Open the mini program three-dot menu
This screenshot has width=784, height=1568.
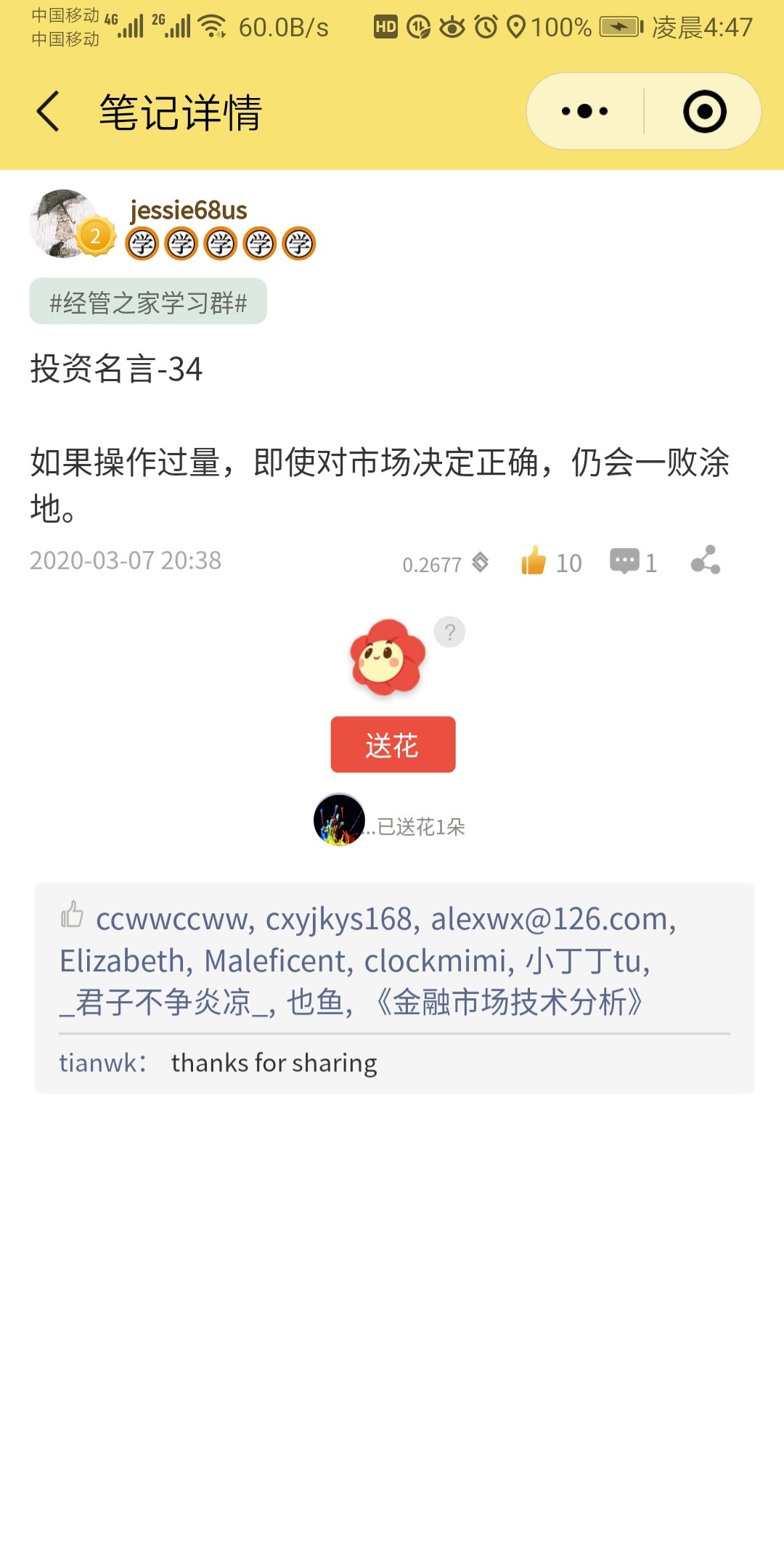click(585, 112)
